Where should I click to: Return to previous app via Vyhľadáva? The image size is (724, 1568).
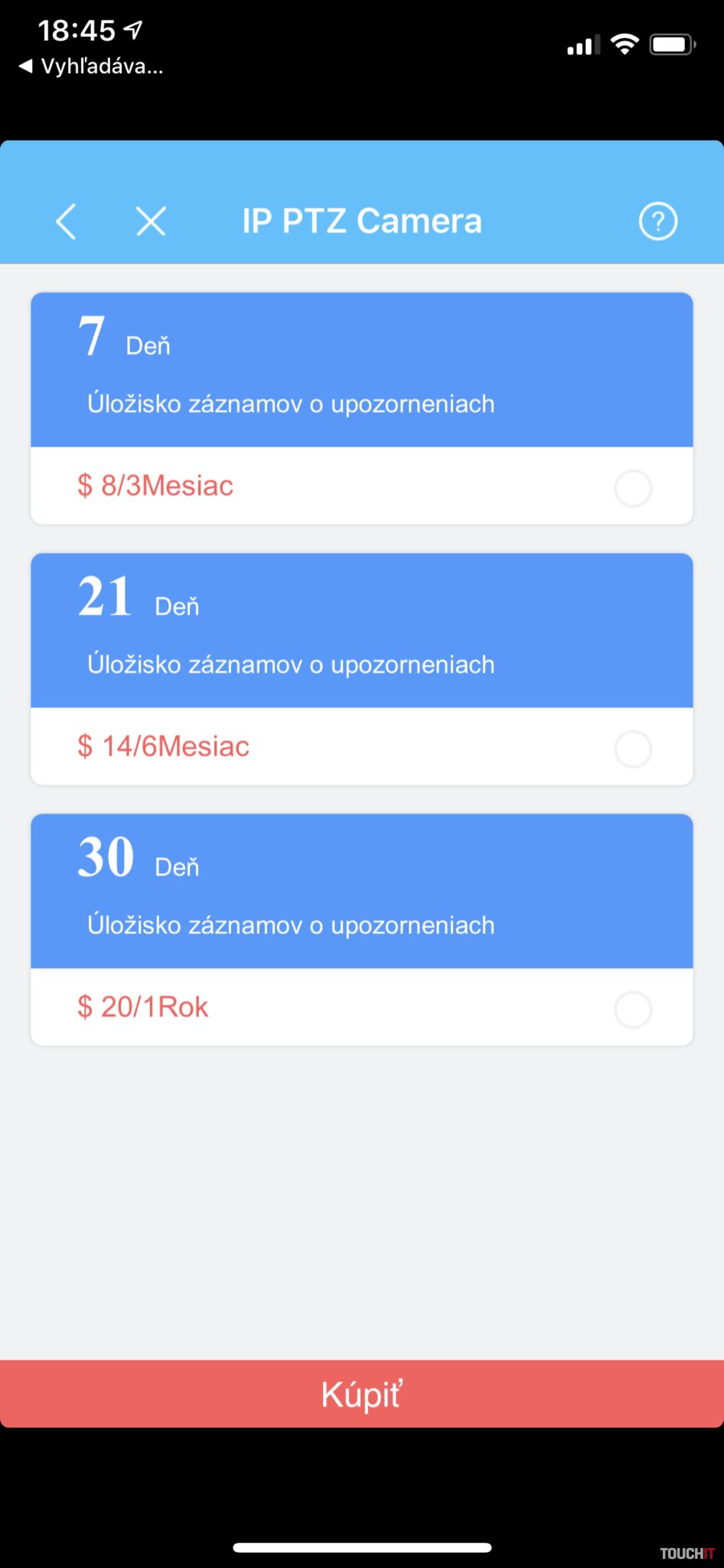tap(90, 67)
